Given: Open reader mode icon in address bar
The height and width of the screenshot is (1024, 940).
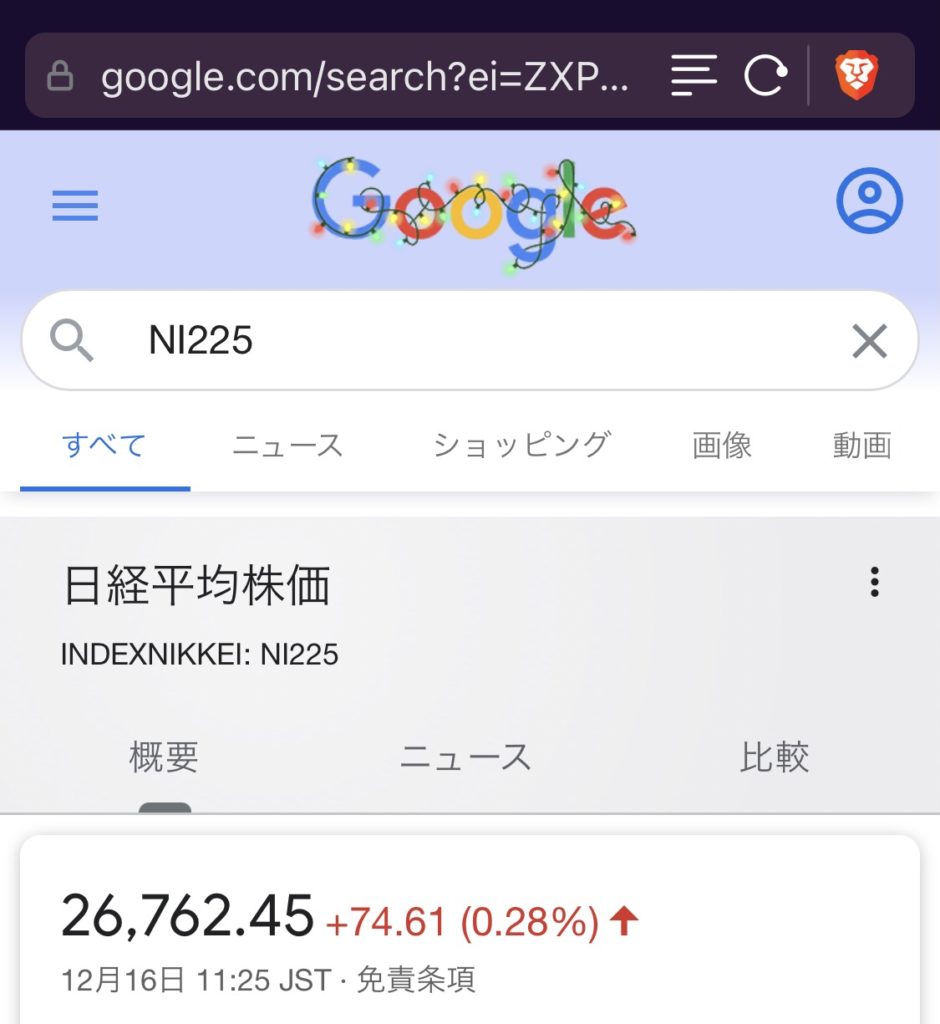Looking at the screenshot, I should (x=694, y=76).
